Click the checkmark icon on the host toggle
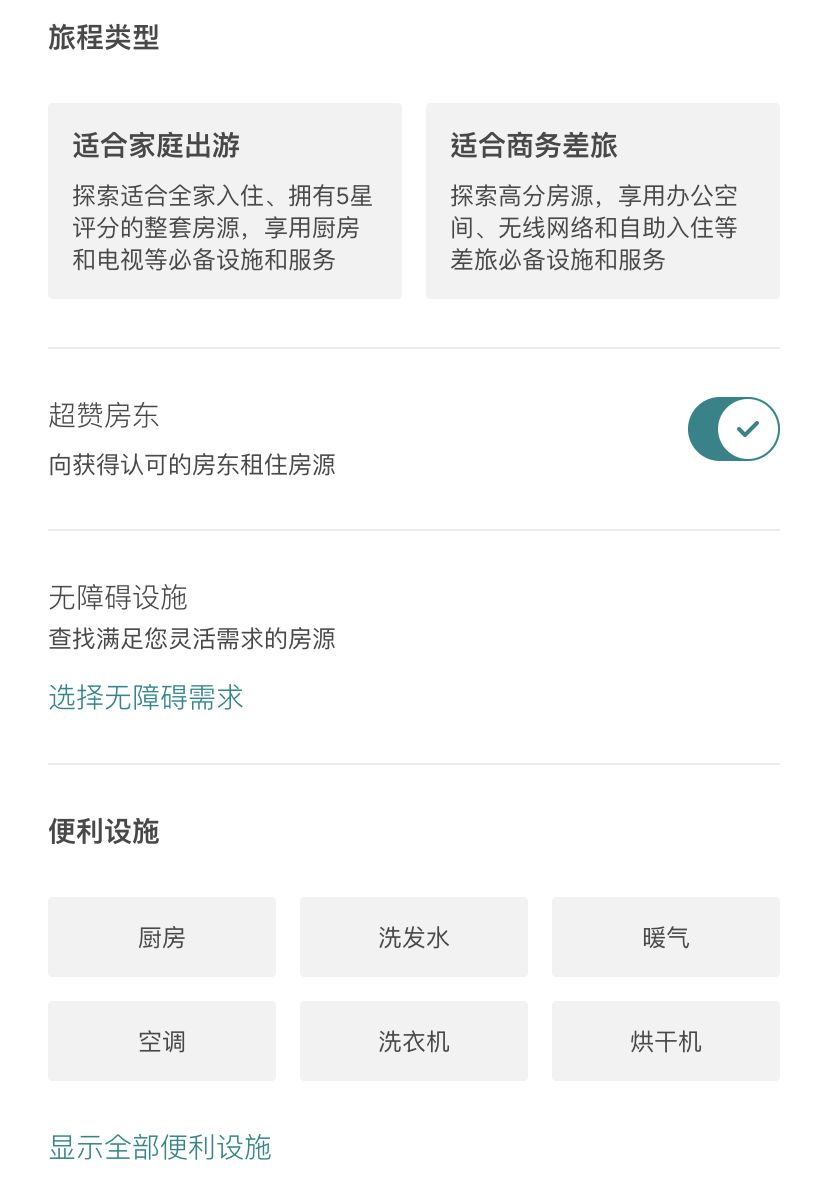This screenshot has height=1204, width=828. [746, 429]
